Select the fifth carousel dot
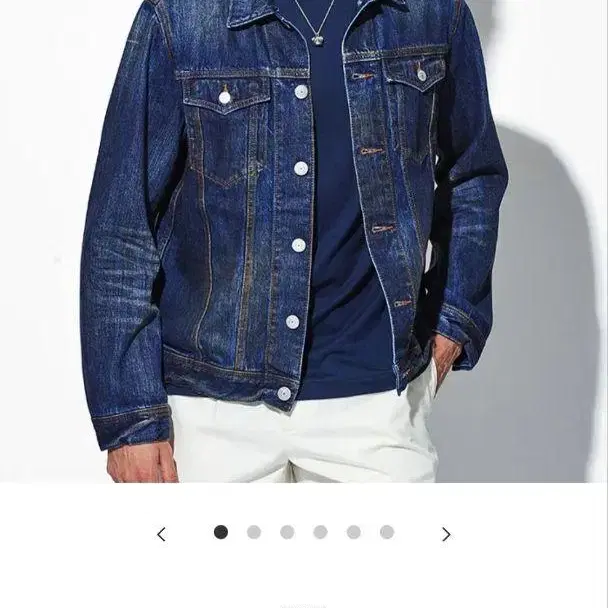The height and width of the screenshot is (608, 608). tap(354, 532)
